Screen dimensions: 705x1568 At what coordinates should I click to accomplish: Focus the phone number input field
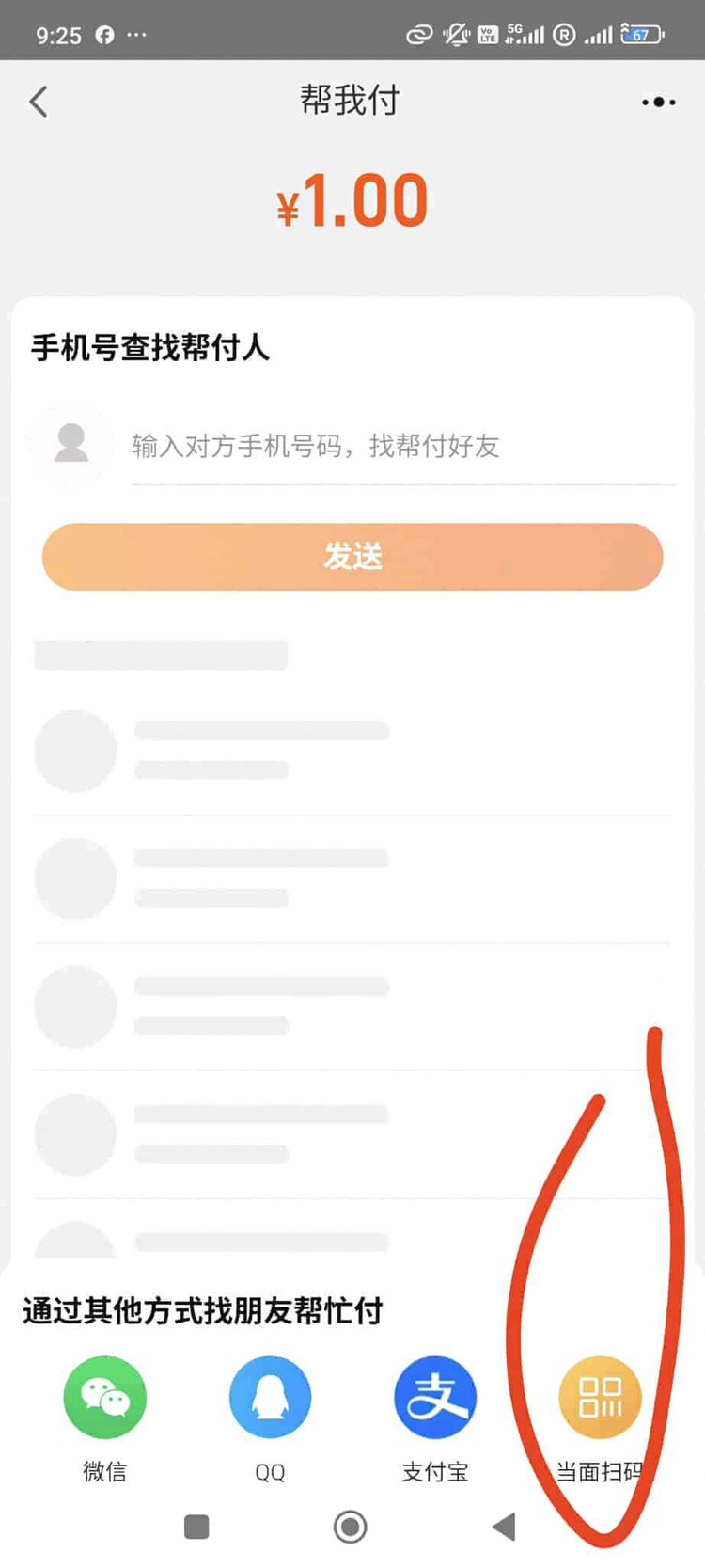[x=402, y=446]
